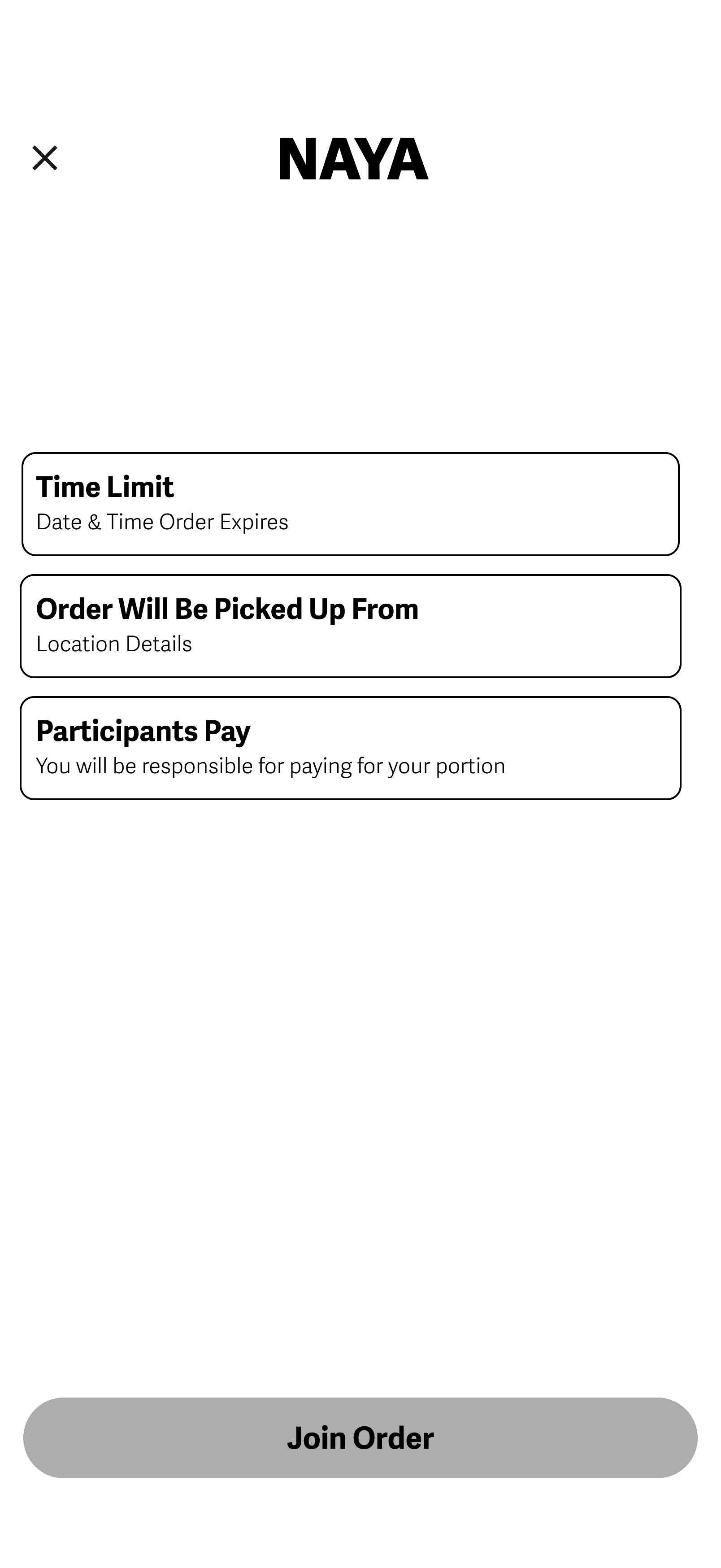Image resolution: width=721 pixels, height=1568 pixels.
Task: Click the Order Will Be Picked Up From heading
Action: pos(228,609)
